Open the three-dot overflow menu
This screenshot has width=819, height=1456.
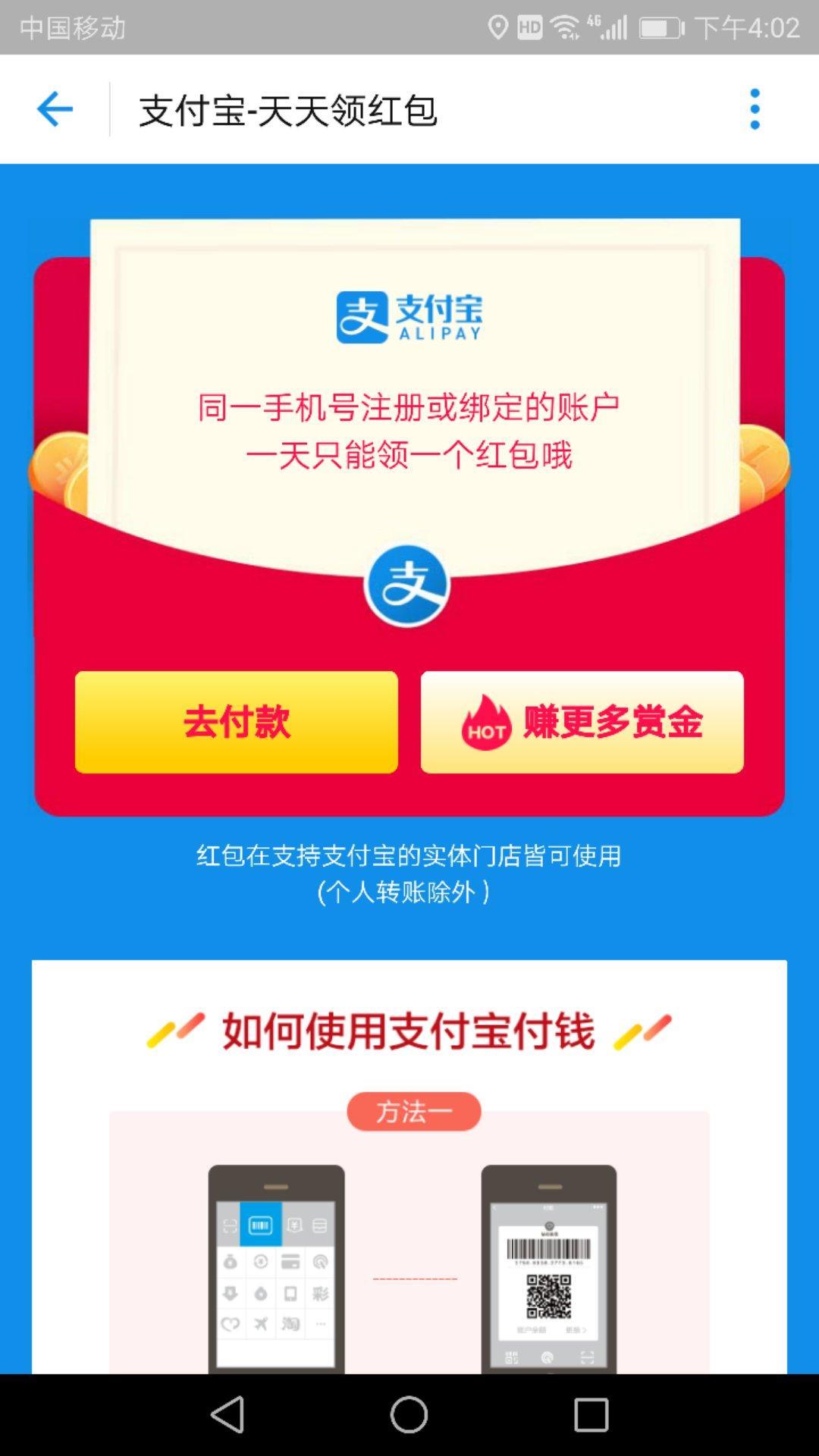pos(754,109)
